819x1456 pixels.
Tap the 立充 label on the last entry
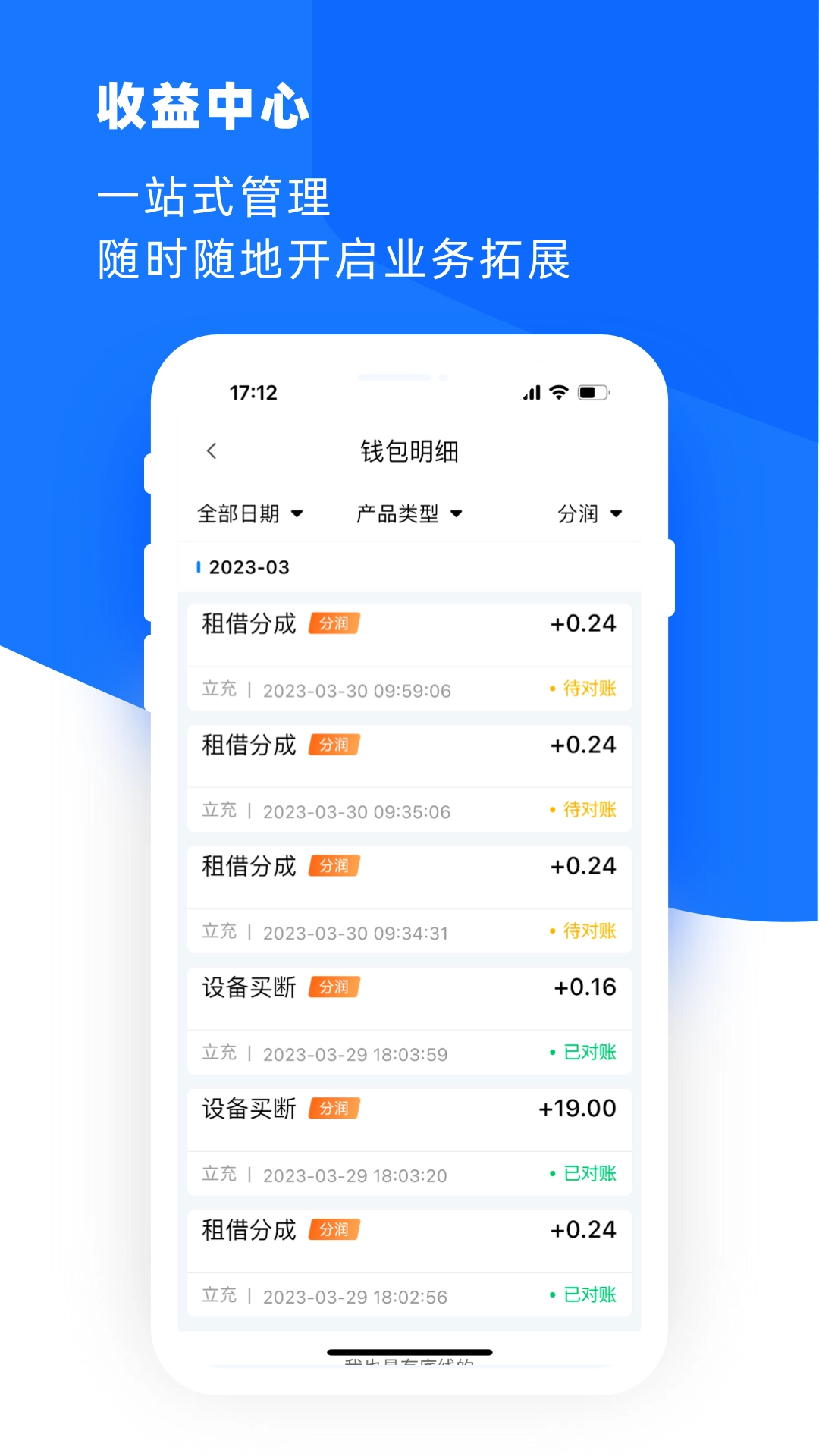[220, 1295]
